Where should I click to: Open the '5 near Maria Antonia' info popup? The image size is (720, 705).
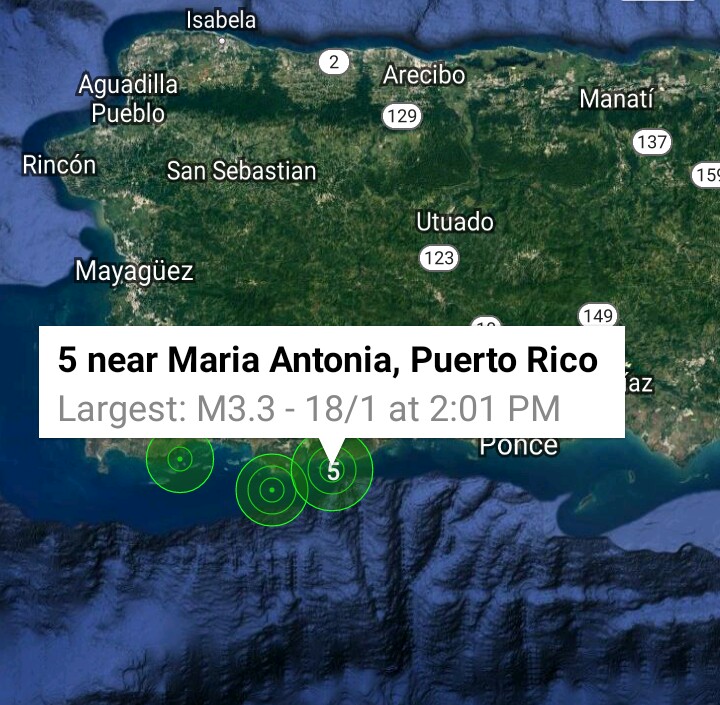tap(331, 382)
